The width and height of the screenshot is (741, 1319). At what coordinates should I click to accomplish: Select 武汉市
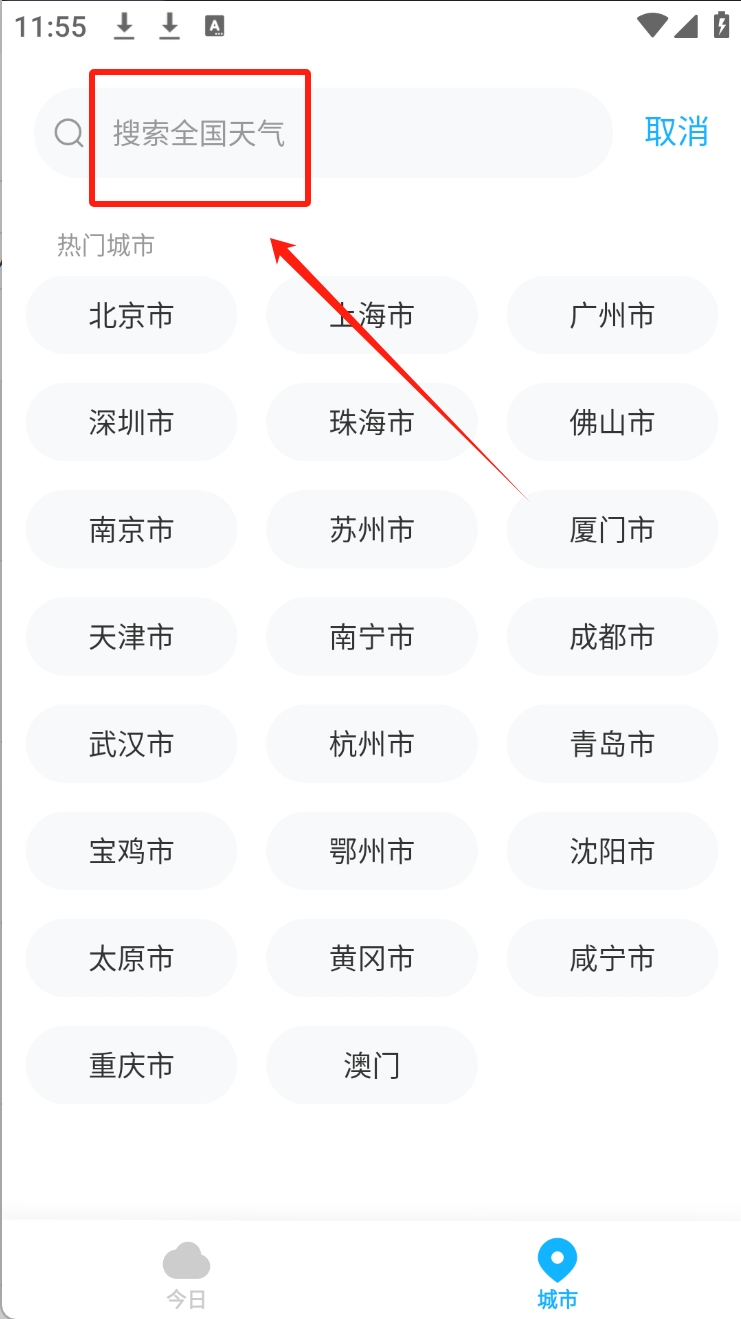[131, 744]
